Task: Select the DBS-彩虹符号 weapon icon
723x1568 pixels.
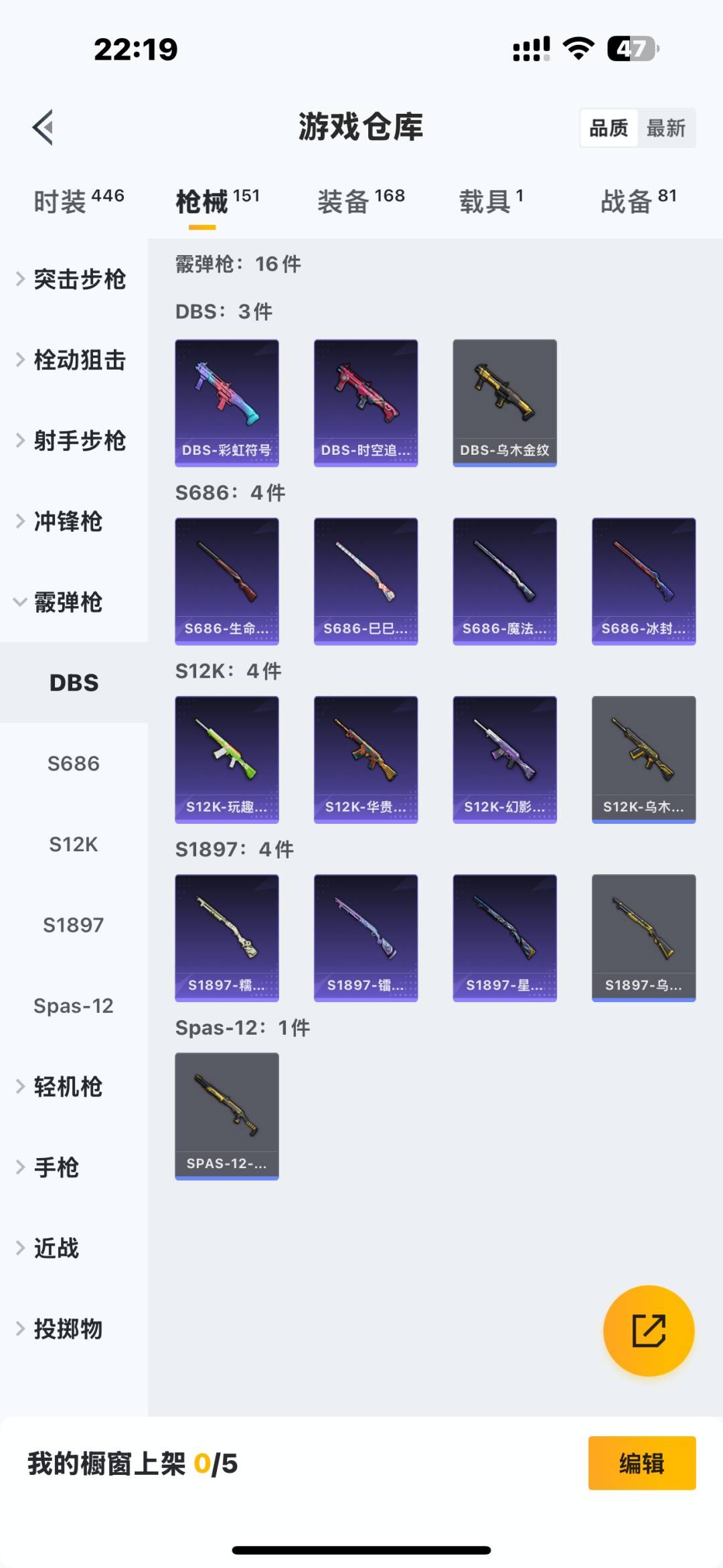Action: (x=227, y=401)
